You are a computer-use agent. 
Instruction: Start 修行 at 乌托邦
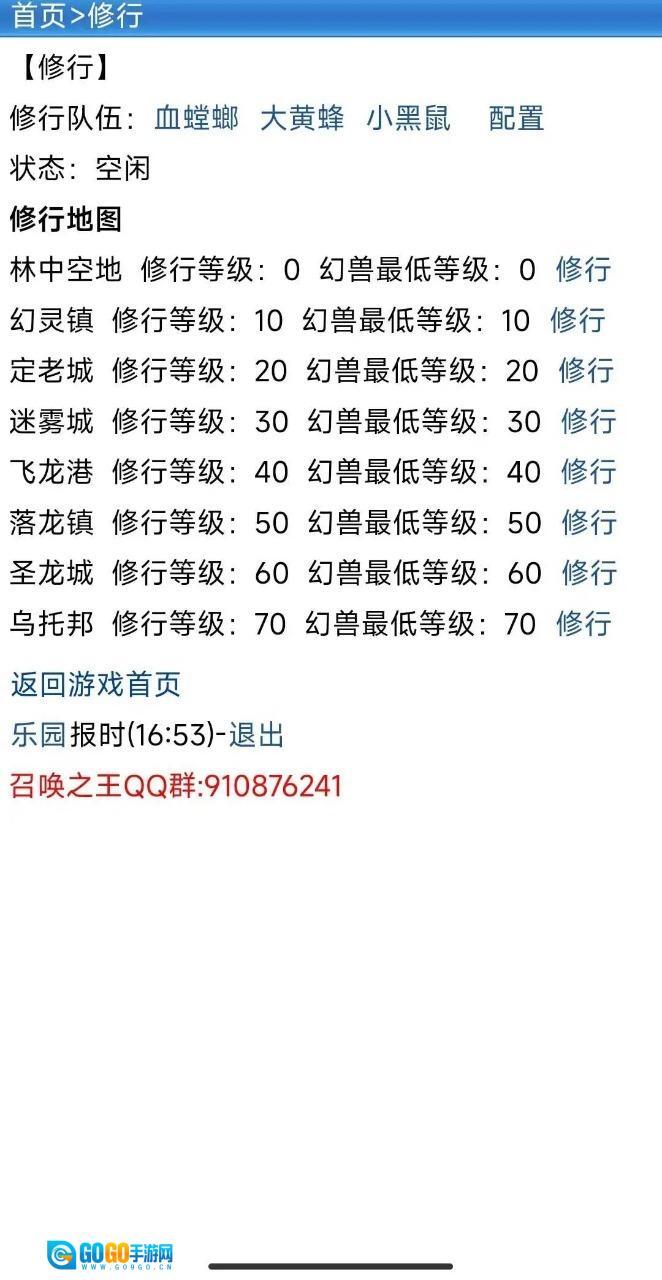click(583, 623)
